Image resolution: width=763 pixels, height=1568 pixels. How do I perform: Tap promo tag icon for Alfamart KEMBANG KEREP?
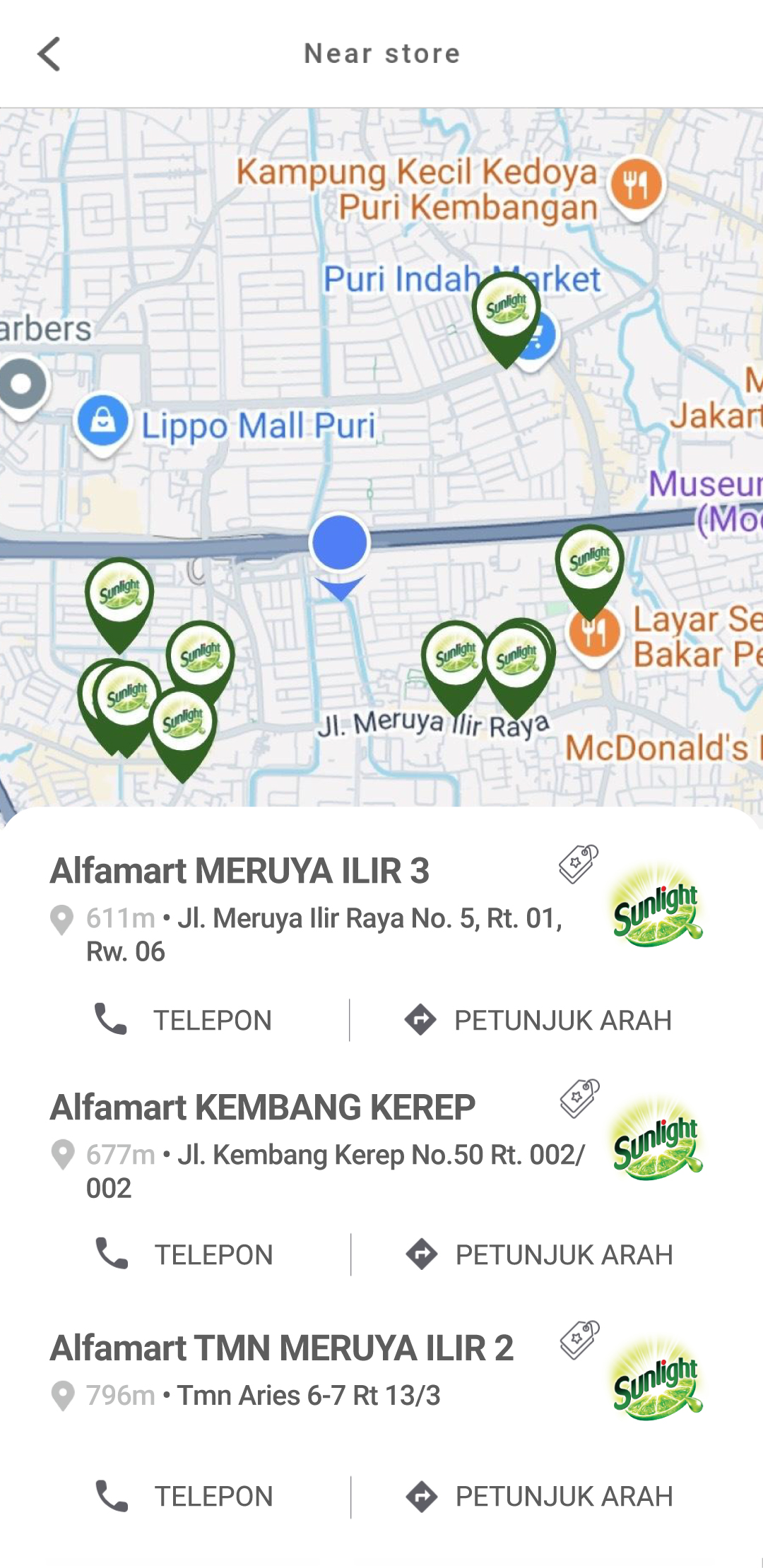pyautogui.click(x=579, y=1098)
